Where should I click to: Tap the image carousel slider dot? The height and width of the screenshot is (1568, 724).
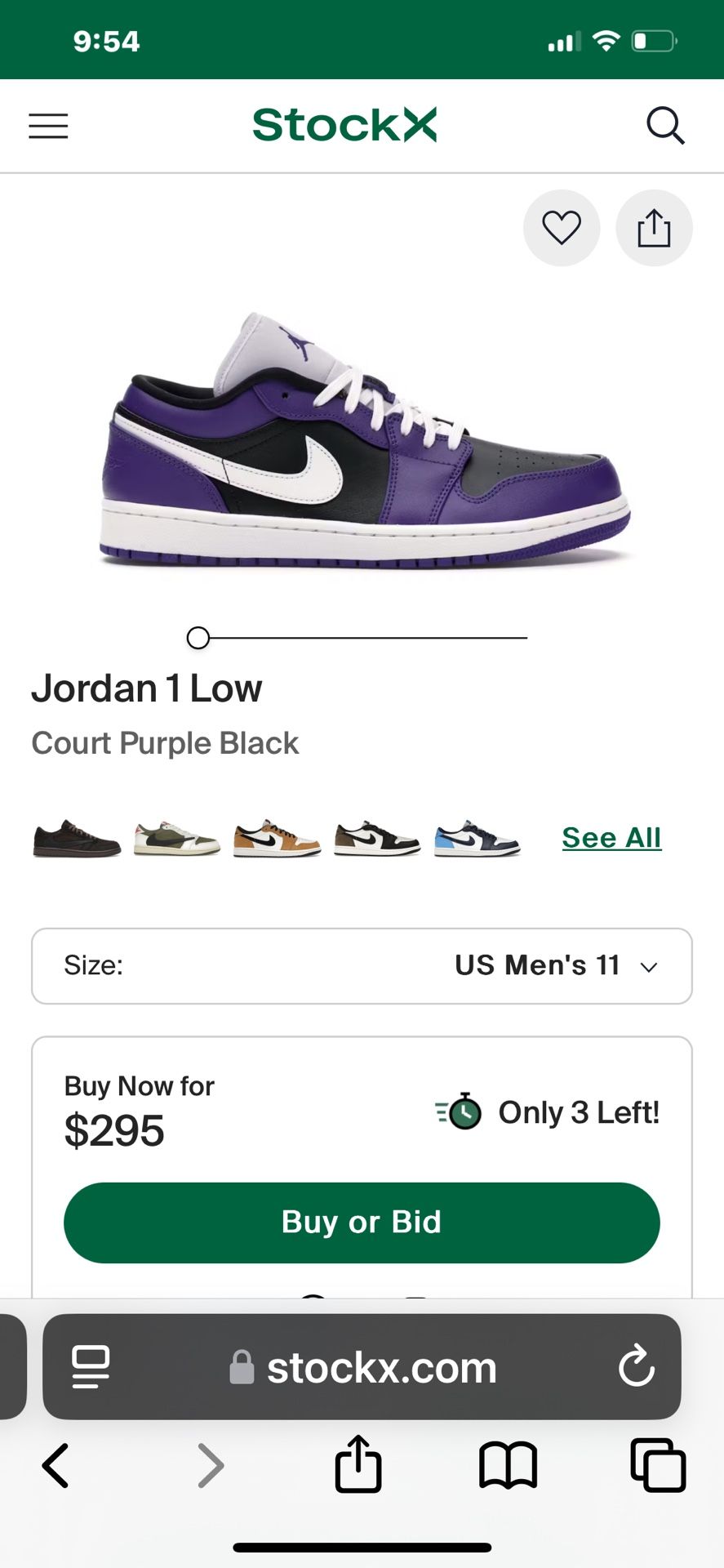click(198, 639)
